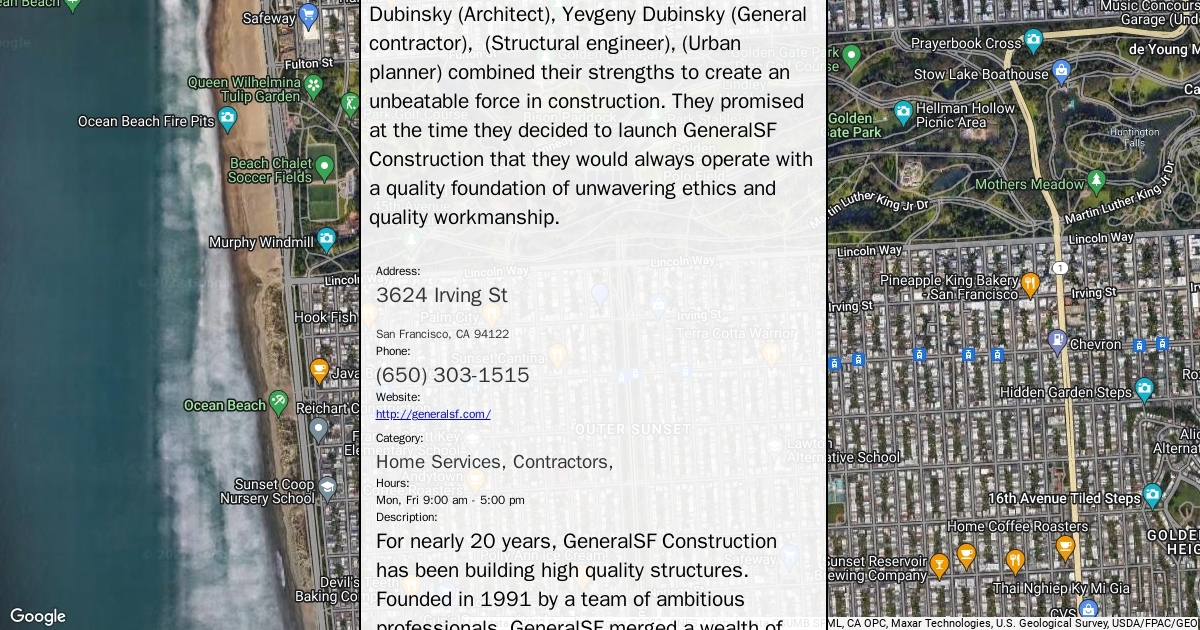Select the Hellman Hollow Picnic Area pin
The width and height of the screenshot is (1200, 630).
click(903, 112)
